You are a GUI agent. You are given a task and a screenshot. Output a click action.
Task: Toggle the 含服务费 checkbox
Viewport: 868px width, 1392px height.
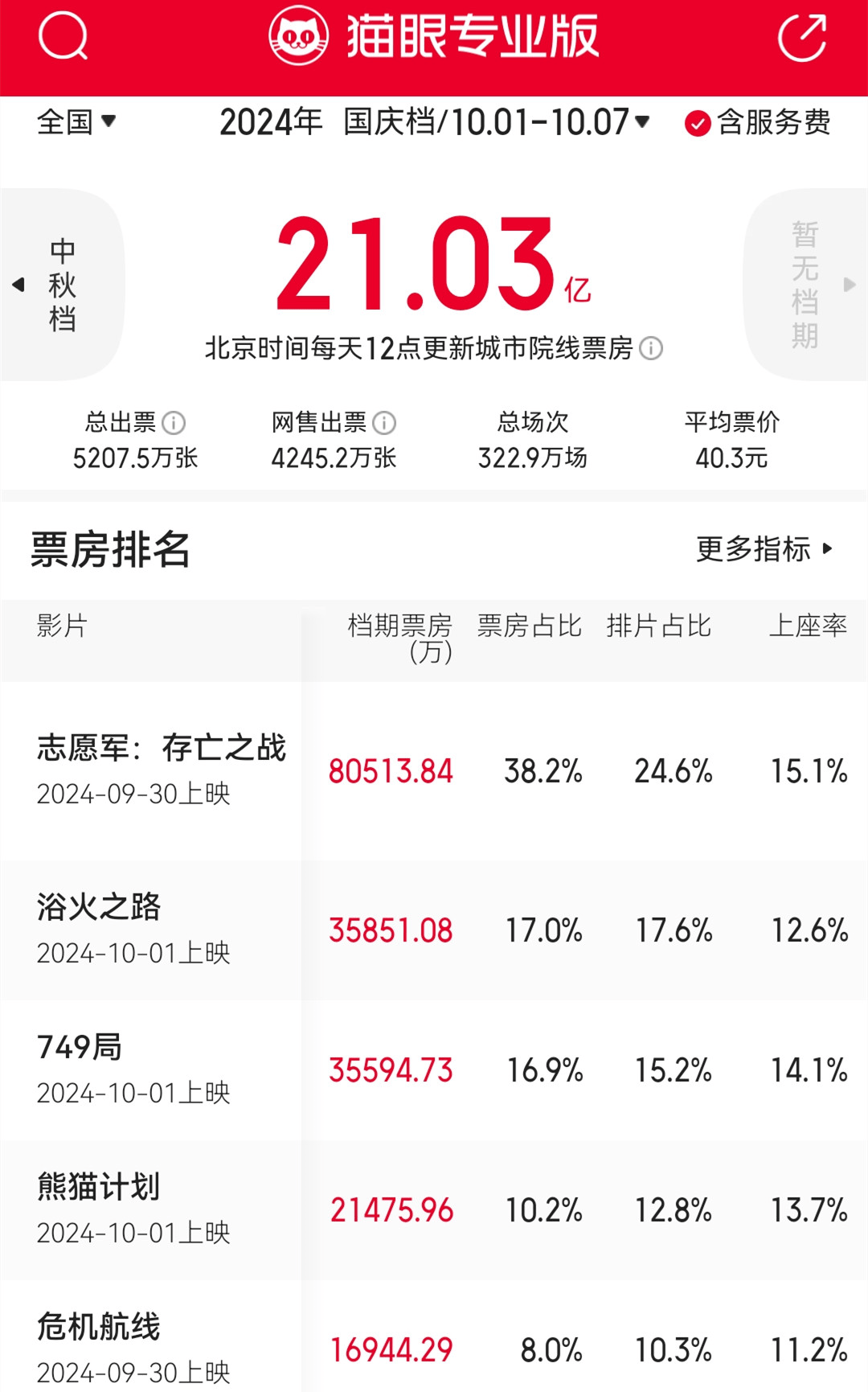(697, 123)
